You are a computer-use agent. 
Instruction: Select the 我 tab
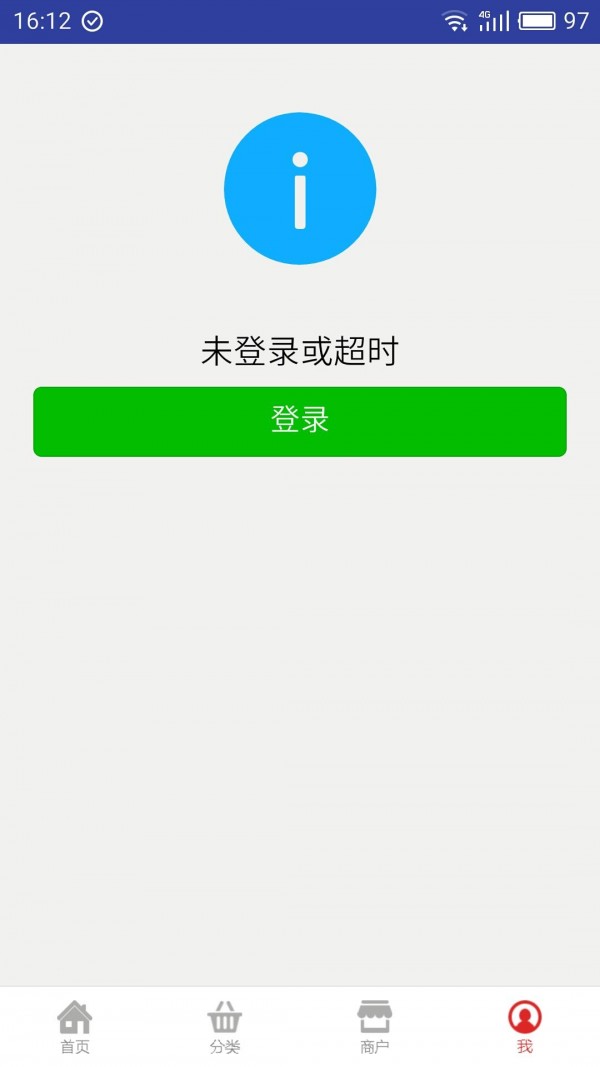[525, 1027]
